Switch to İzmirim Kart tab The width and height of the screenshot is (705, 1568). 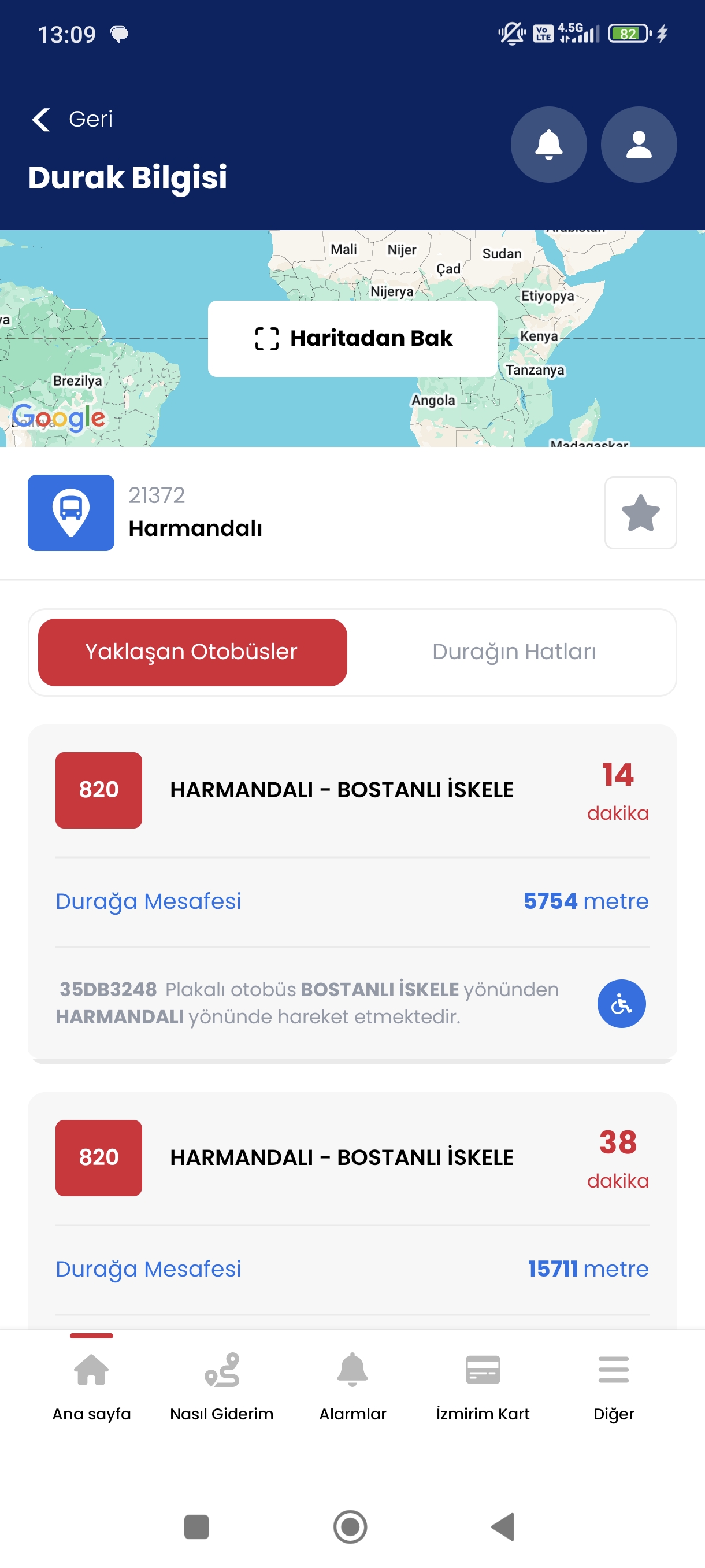(x=483, y=1385)
